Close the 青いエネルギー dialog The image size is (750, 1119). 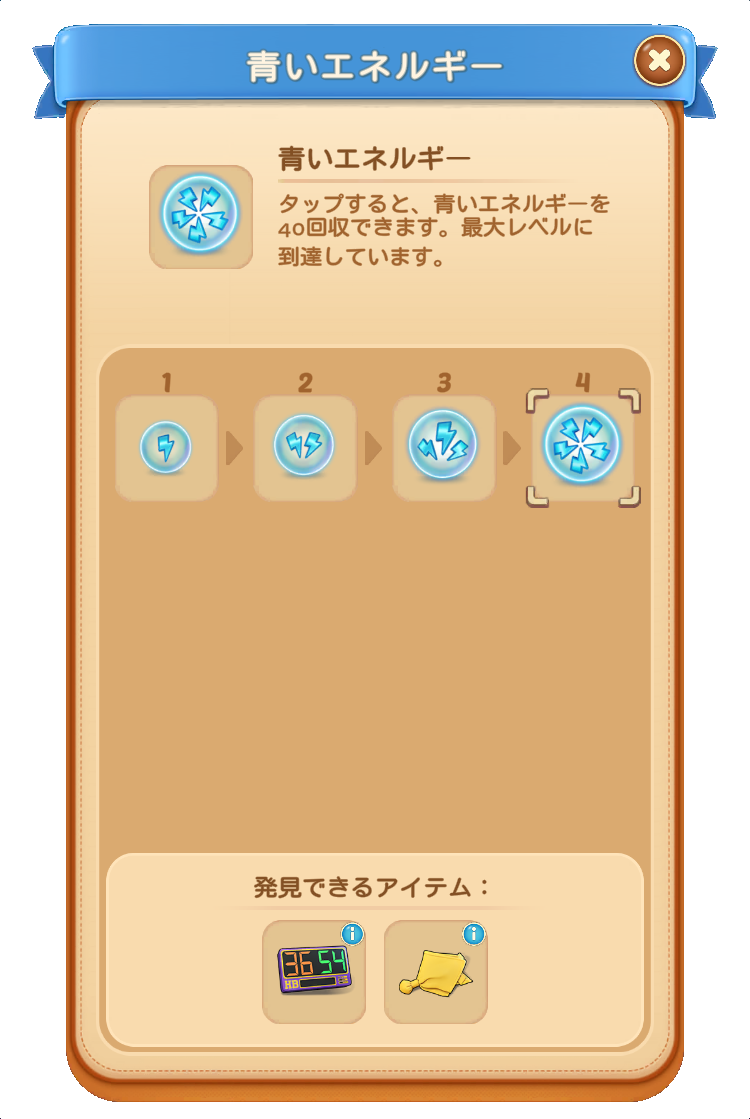[x=659, y=61]
